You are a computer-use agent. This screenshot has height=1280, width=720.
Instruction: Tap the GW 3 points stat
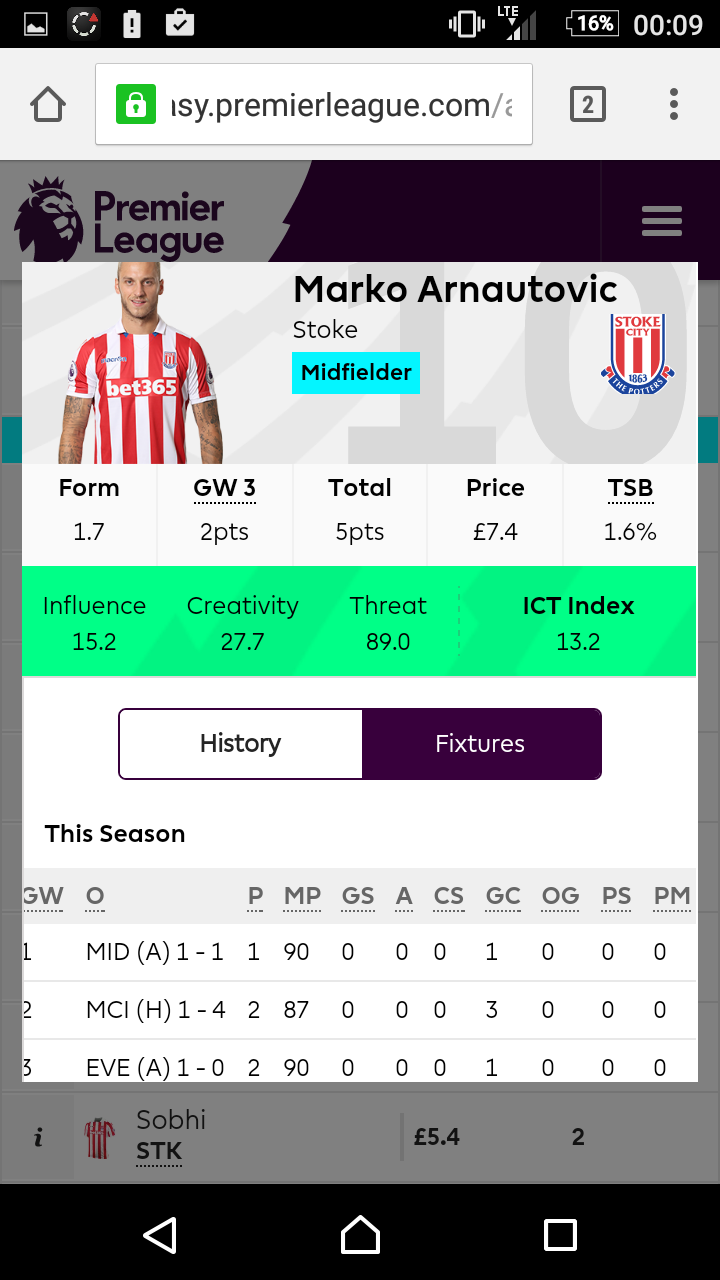[224, 489]
